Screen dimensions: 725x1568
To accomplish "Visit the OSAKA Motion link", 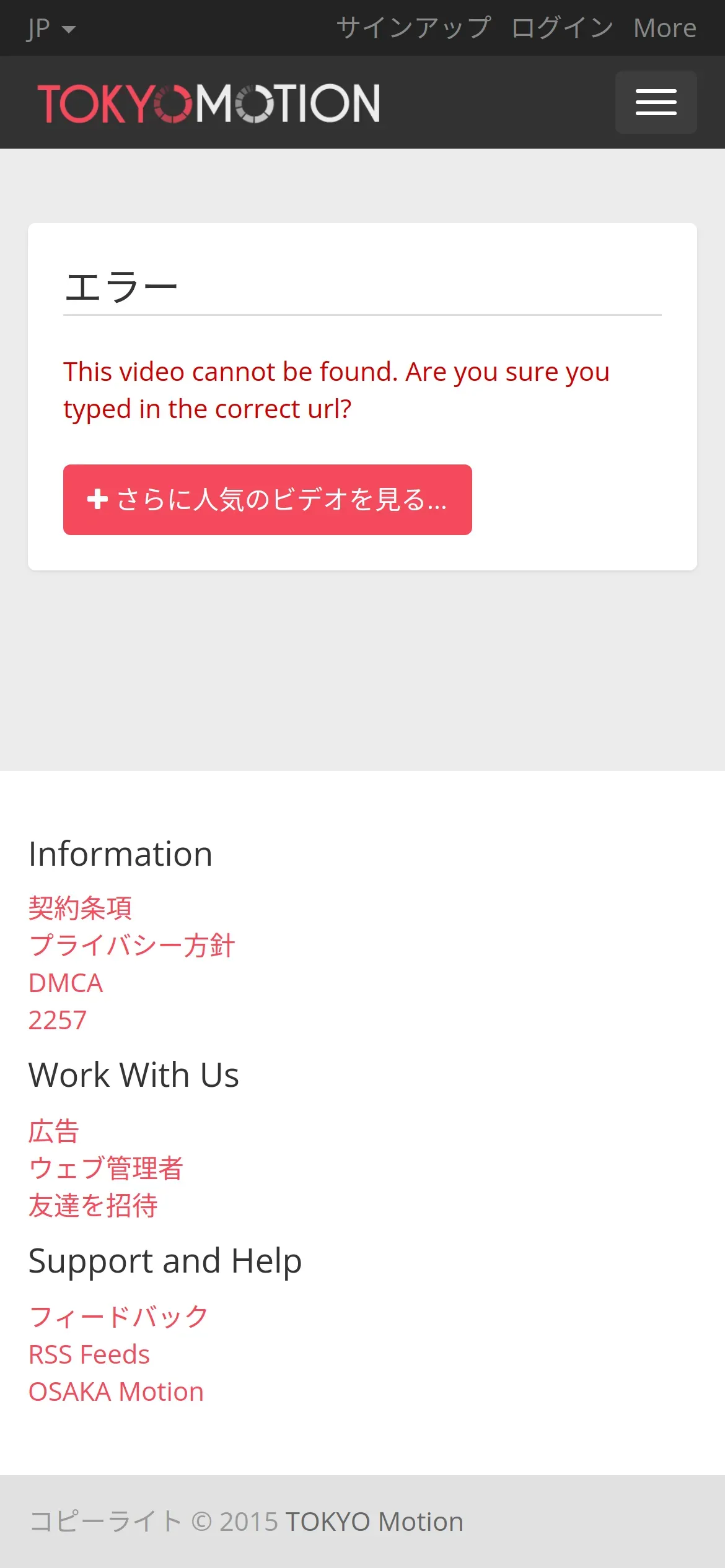I will (116, 1392).
